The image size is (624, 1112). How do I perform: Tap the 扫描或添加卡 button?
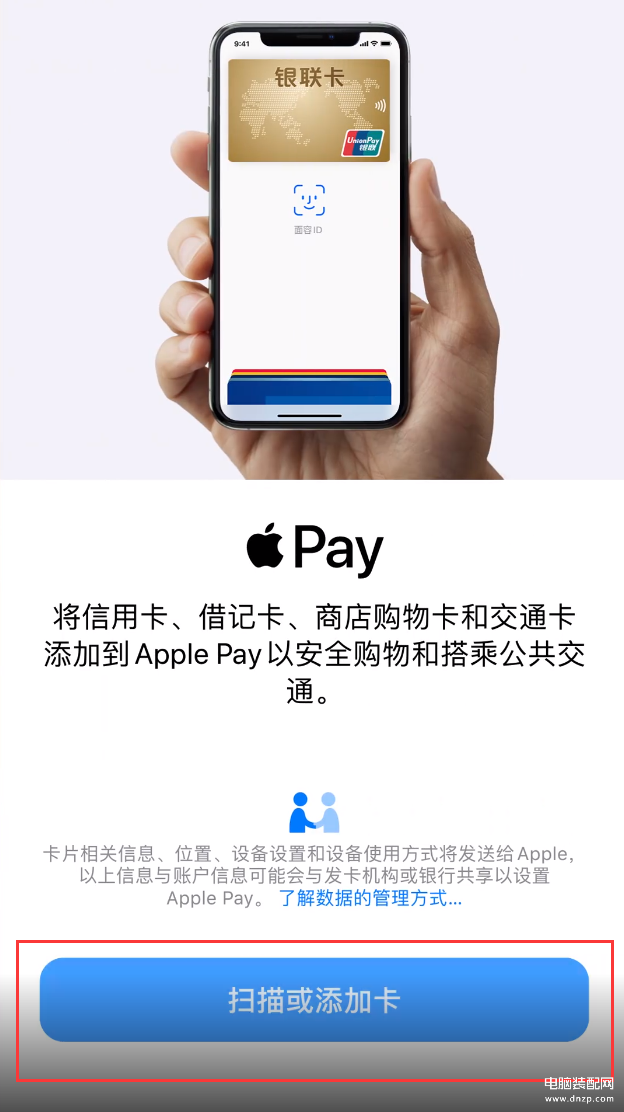[x=314, y=1000]
